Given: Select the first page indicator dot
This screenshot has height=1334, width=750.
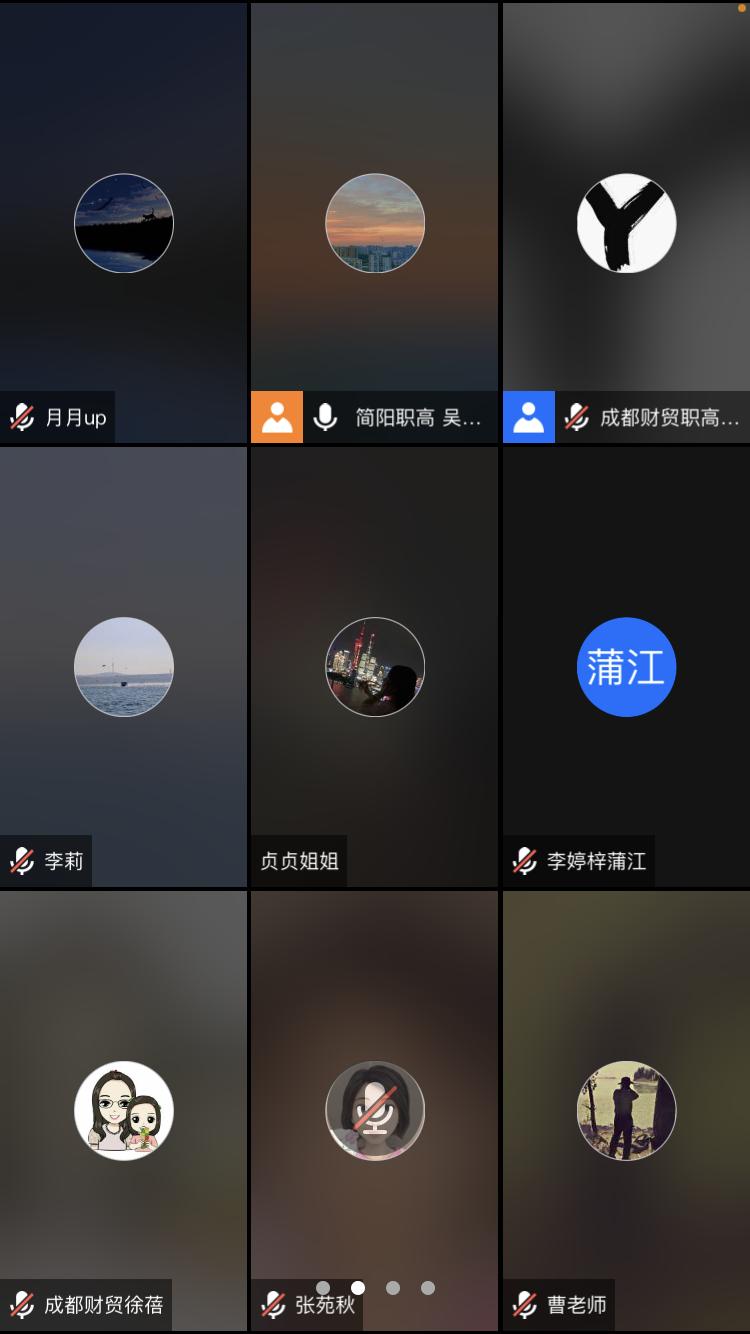Looking at the screenshot, I should click(323, 1288).
